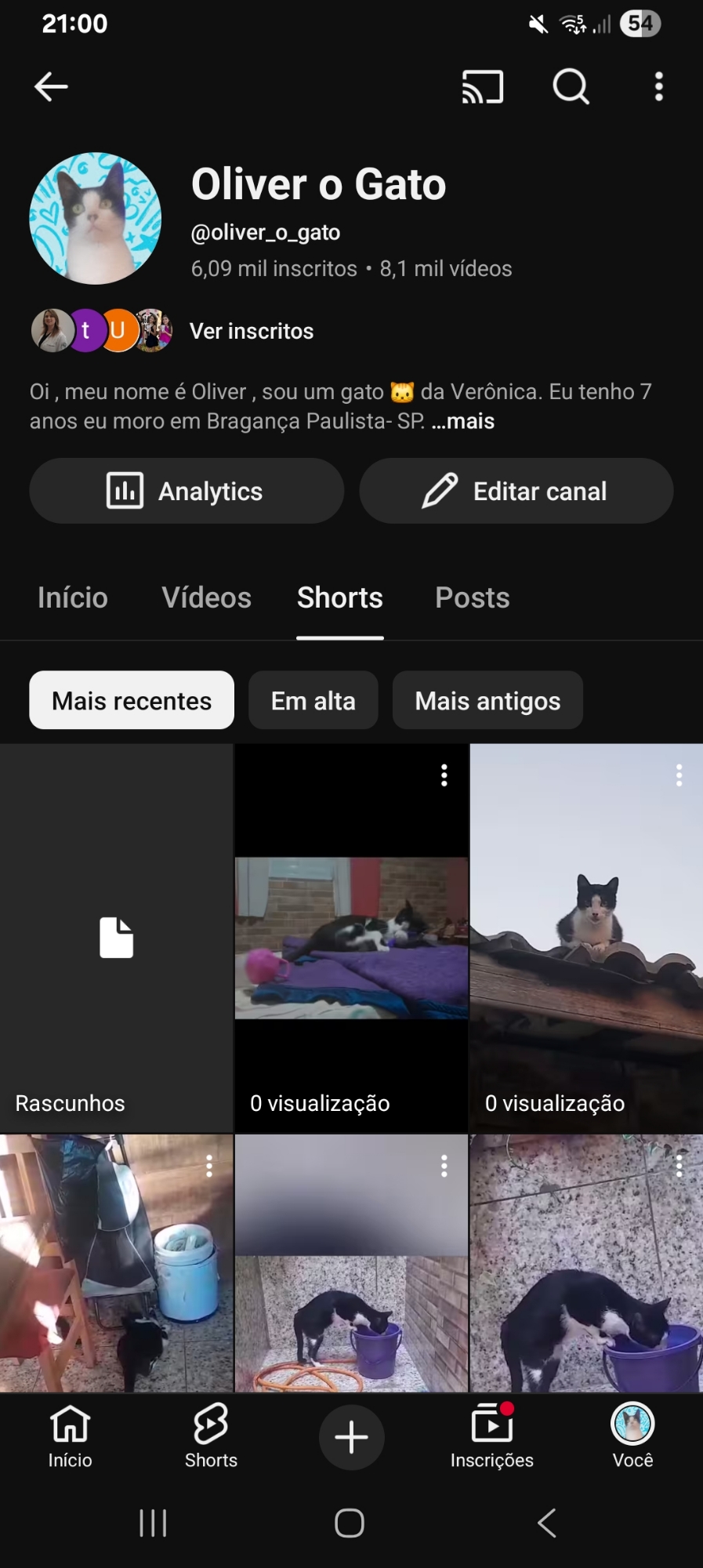Filter shorts by Em alta
Screen dimensions: 703x1568
tap(313, 701)
